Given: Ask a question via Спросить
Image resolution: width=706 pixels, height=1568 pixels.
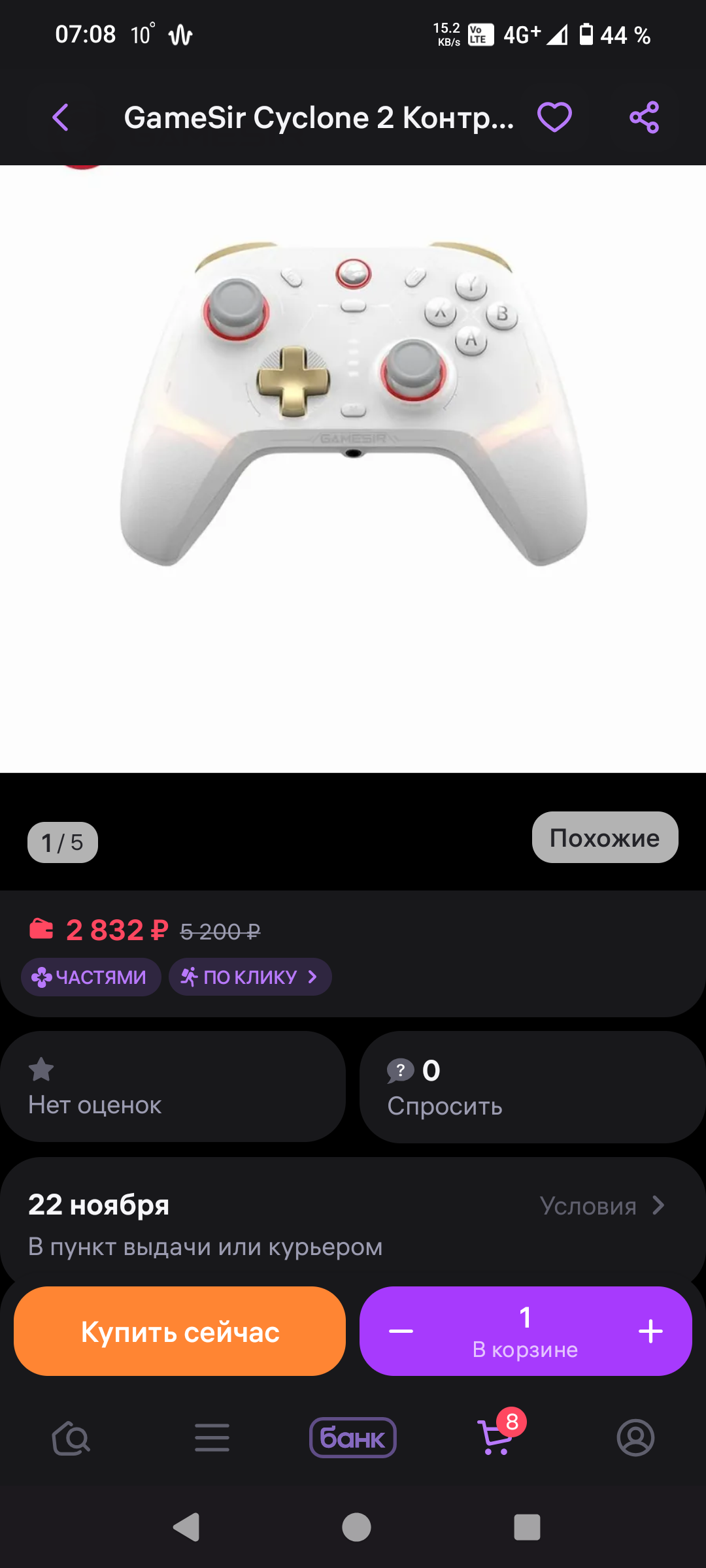Looking at the screenshot, I should (532, 1087).
